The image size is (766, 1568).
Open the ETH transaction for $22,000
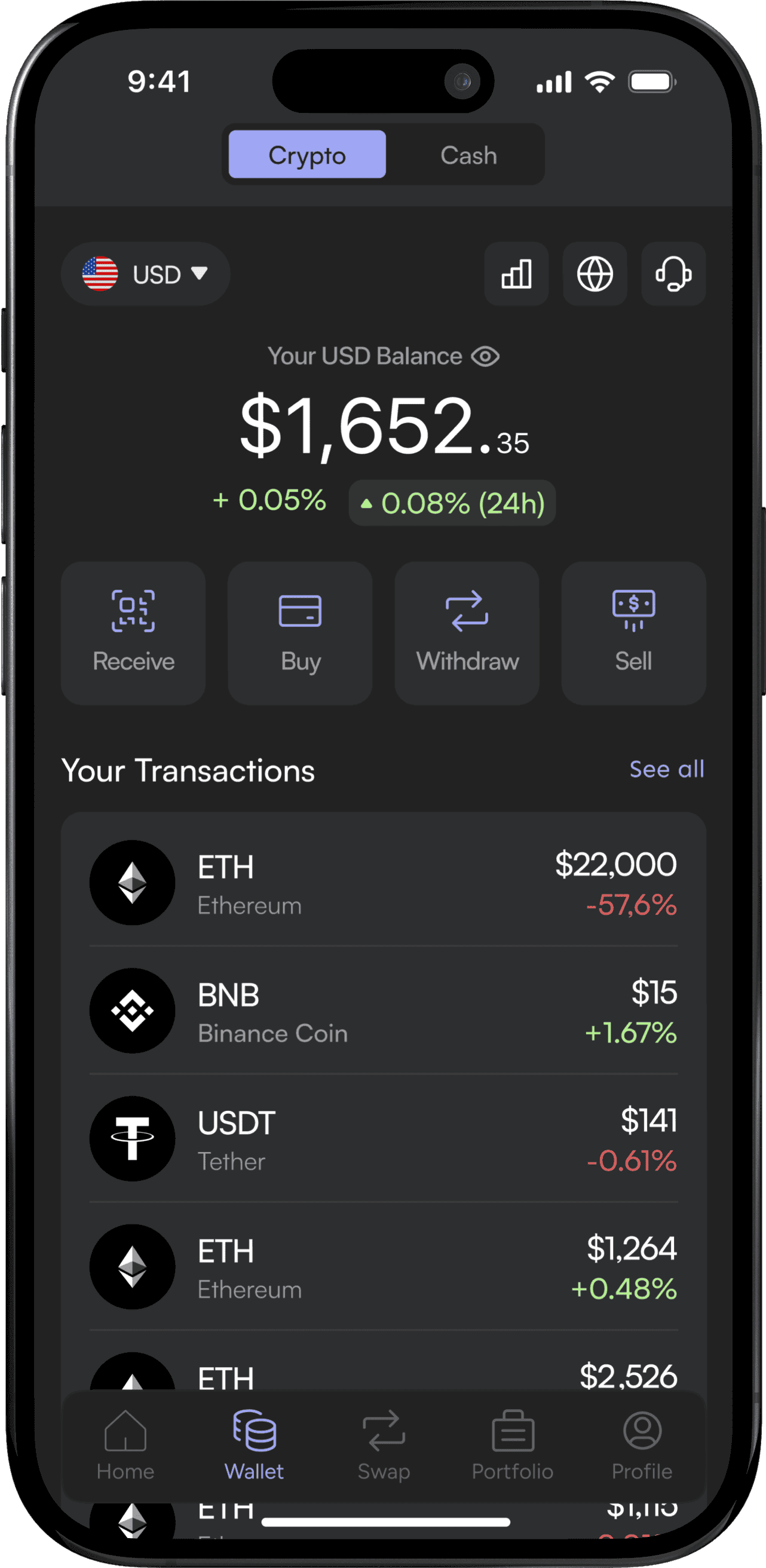click(x=384, y=883)
